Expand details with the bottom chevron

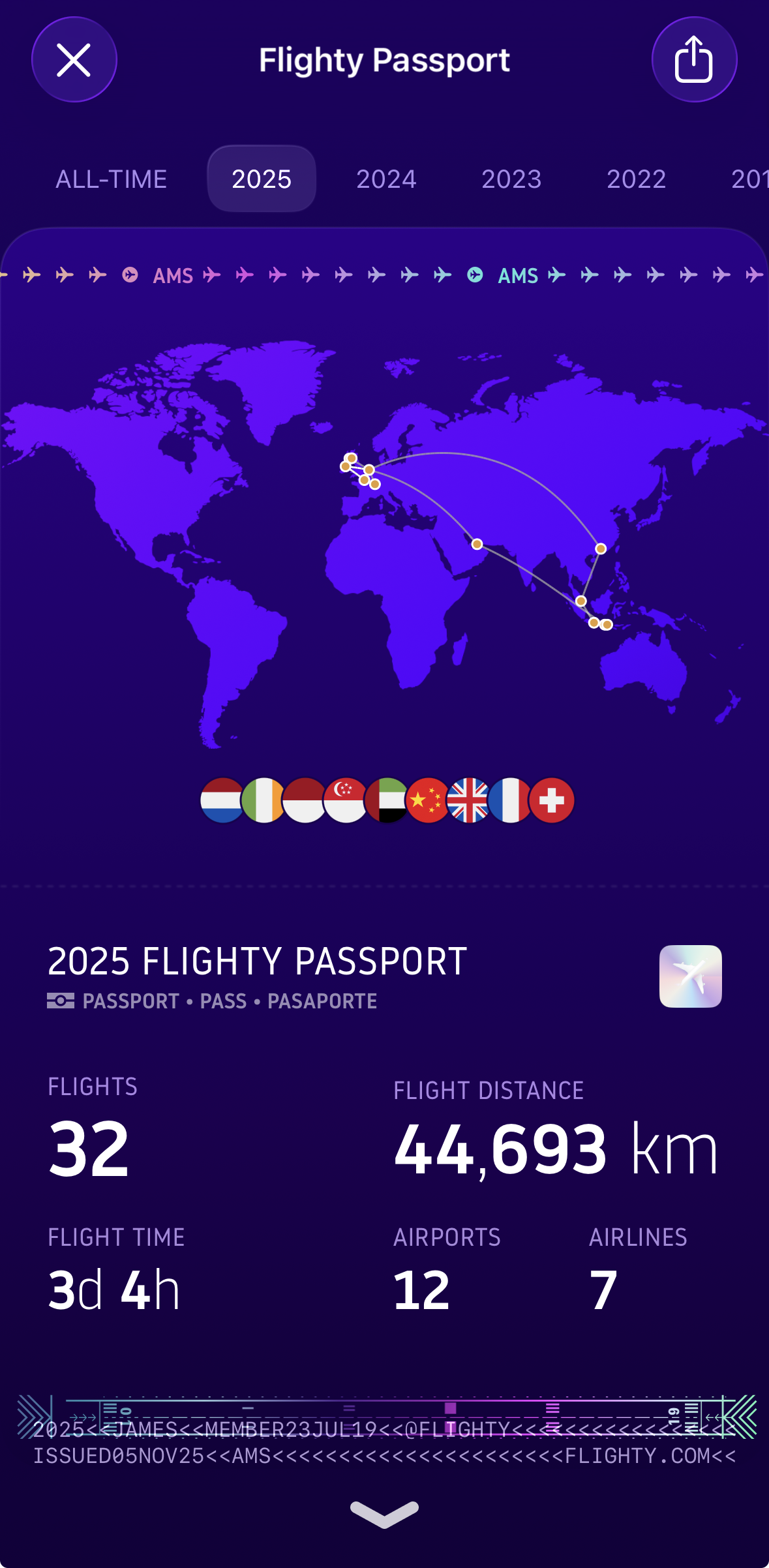click(x=384, y=1513)
